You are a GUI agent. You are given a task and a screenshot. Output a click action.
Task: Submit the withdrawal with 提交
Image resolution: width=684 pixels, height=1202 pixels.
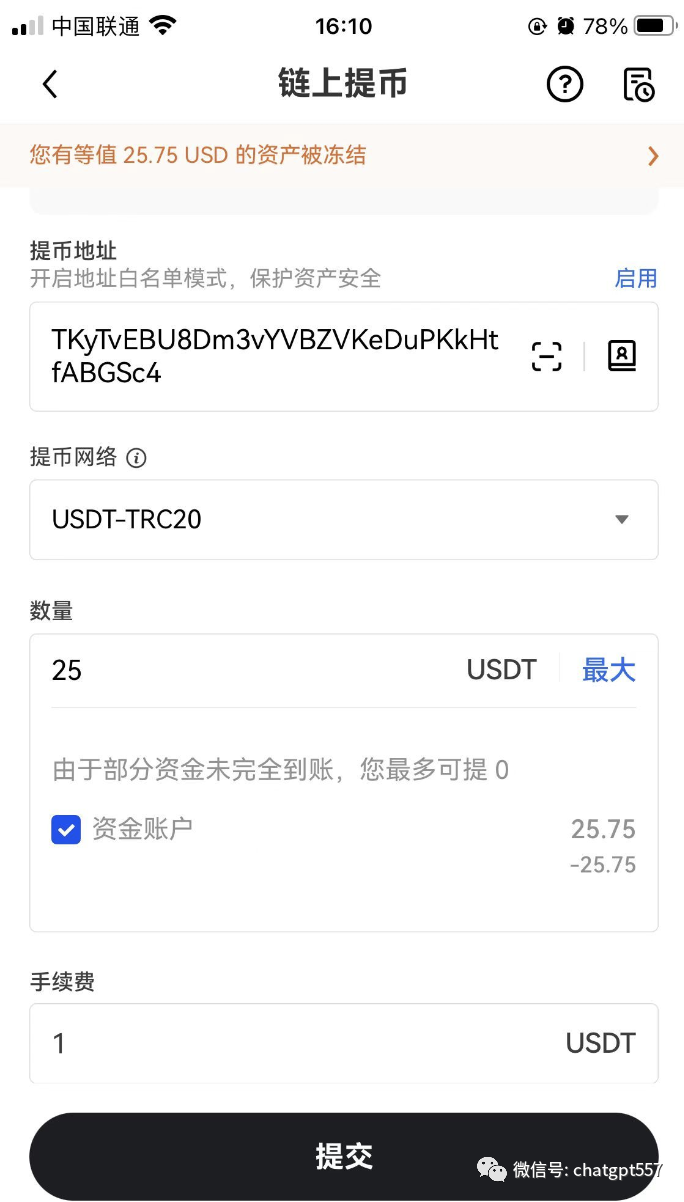[343, 1156]
